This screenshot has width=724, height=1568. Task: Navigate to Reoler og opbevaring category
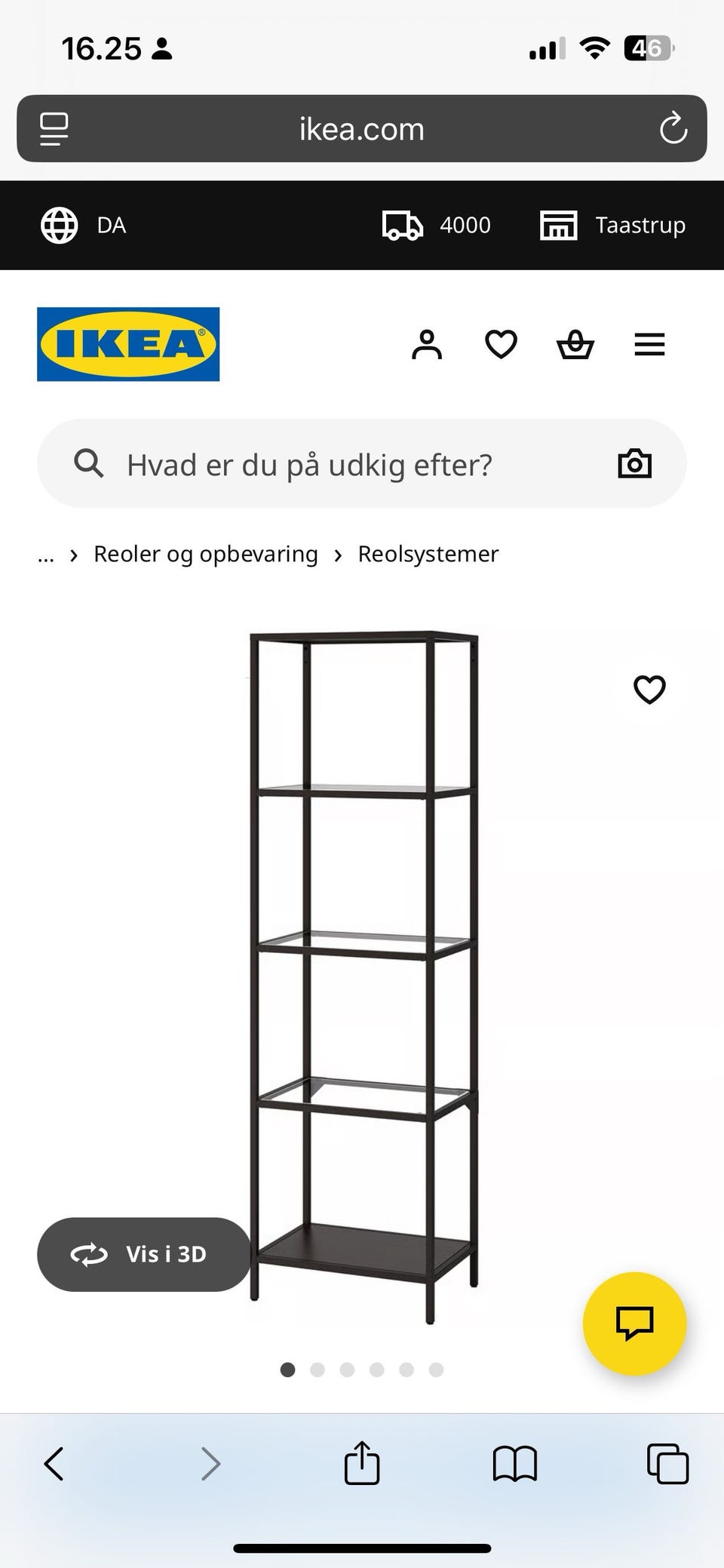(x=204, y=553)
